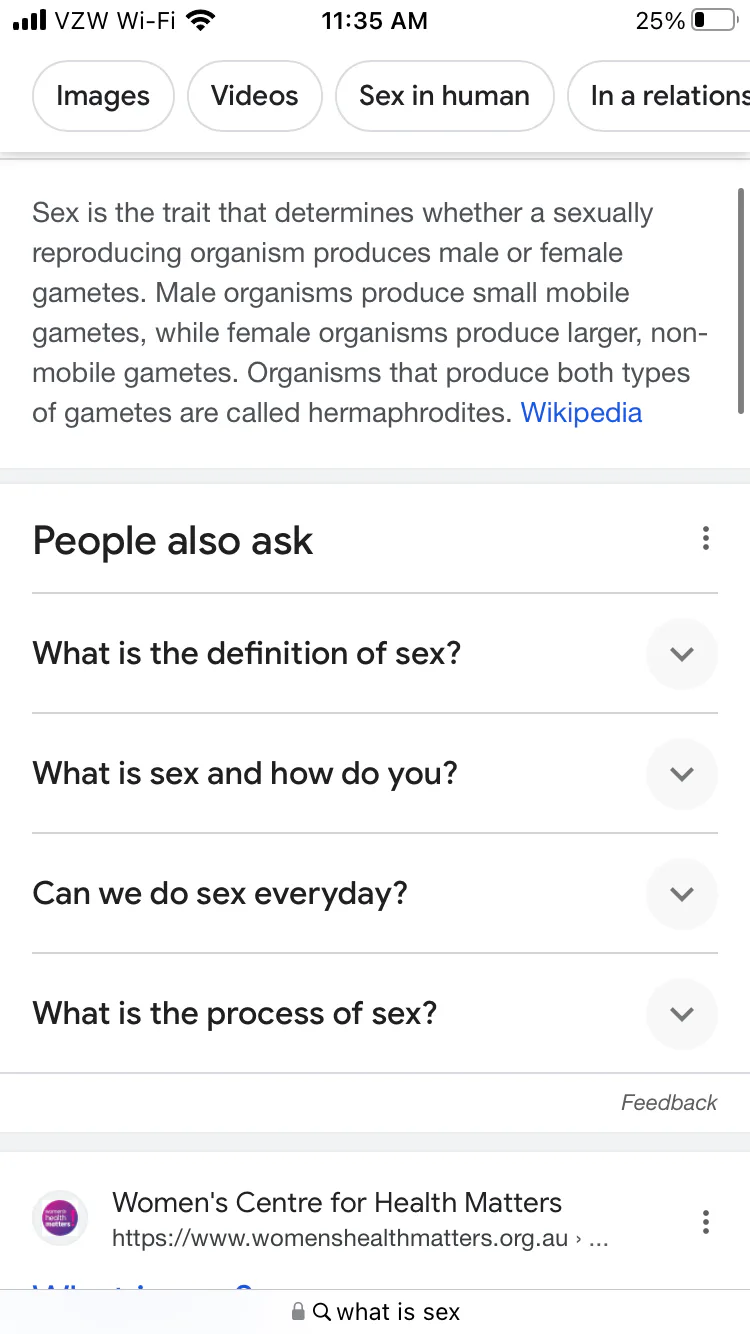Expand What is the process of sex?

(375, 1014)
